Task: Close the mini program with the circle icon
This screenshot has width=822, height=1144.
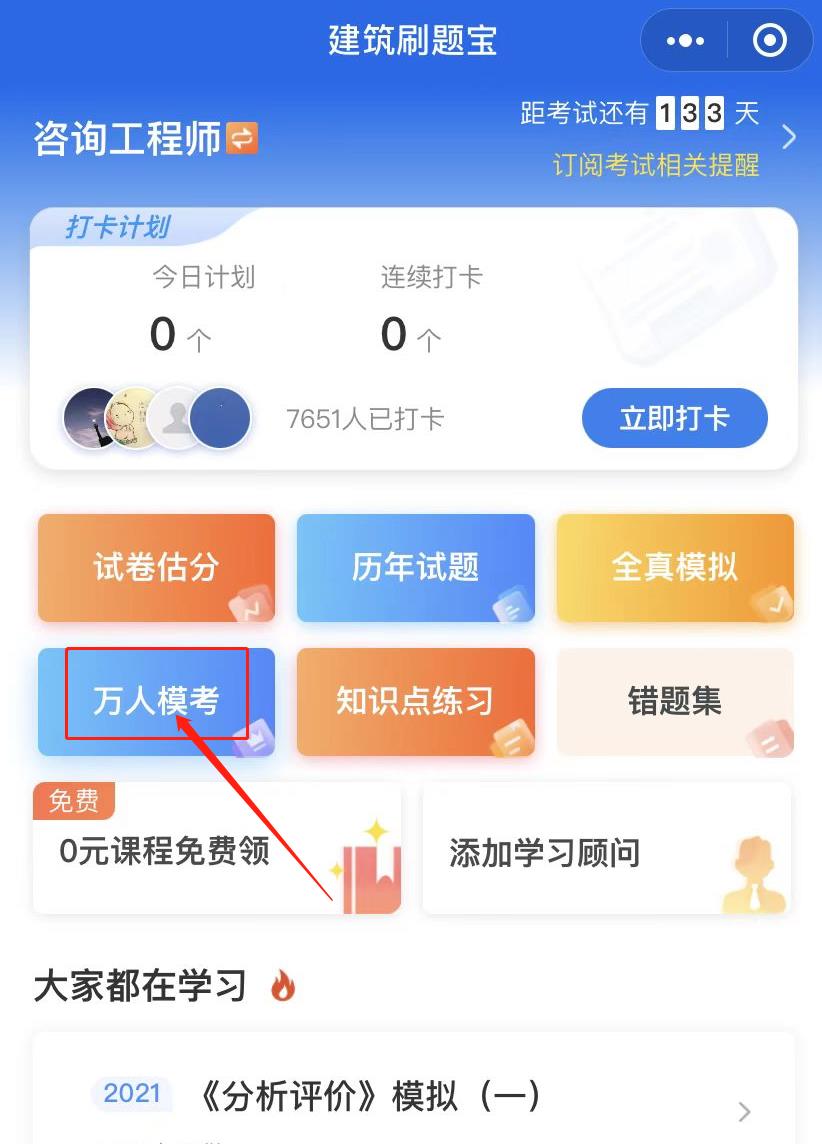Action: pos(770,41)
